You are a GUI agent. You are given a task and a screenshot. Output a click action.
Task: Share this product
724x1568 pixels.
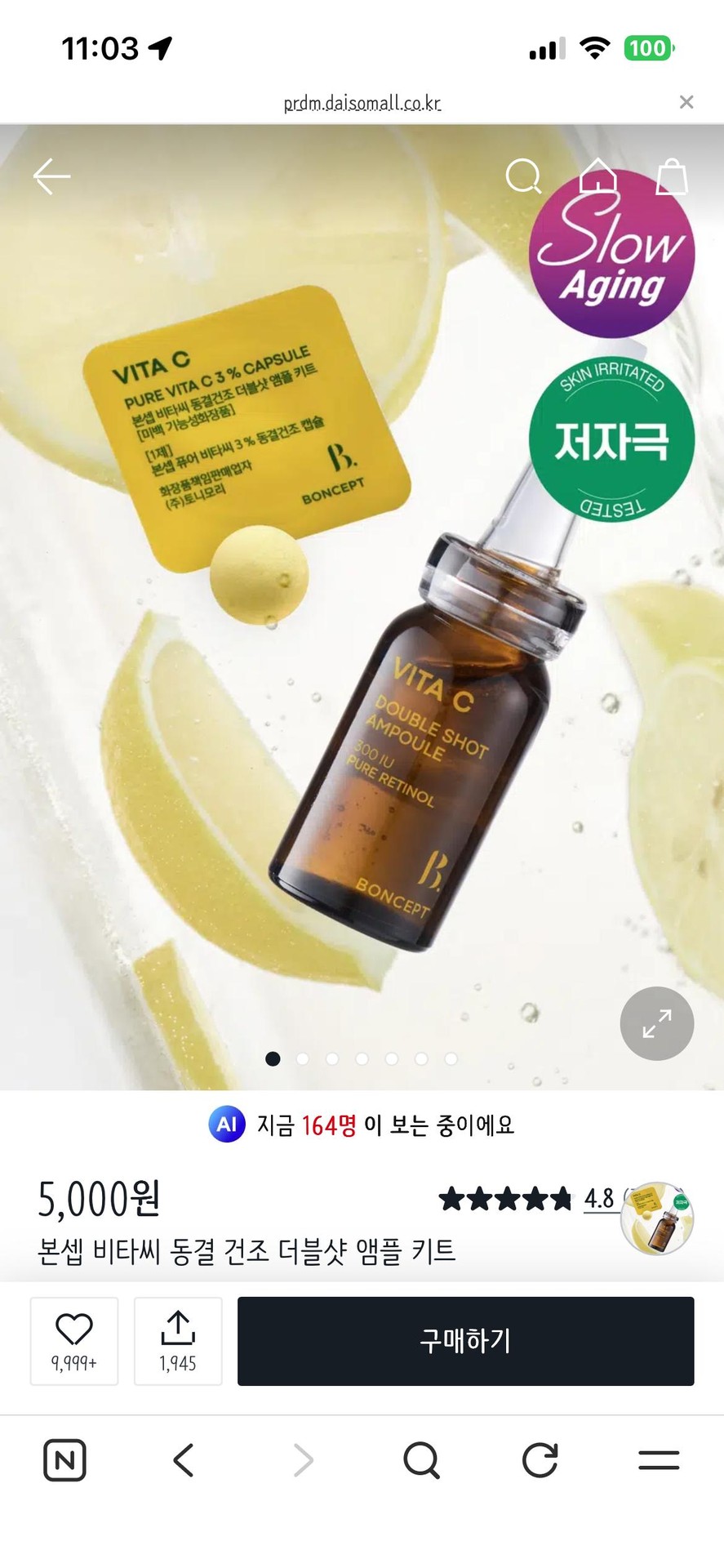pos(178,1340)
